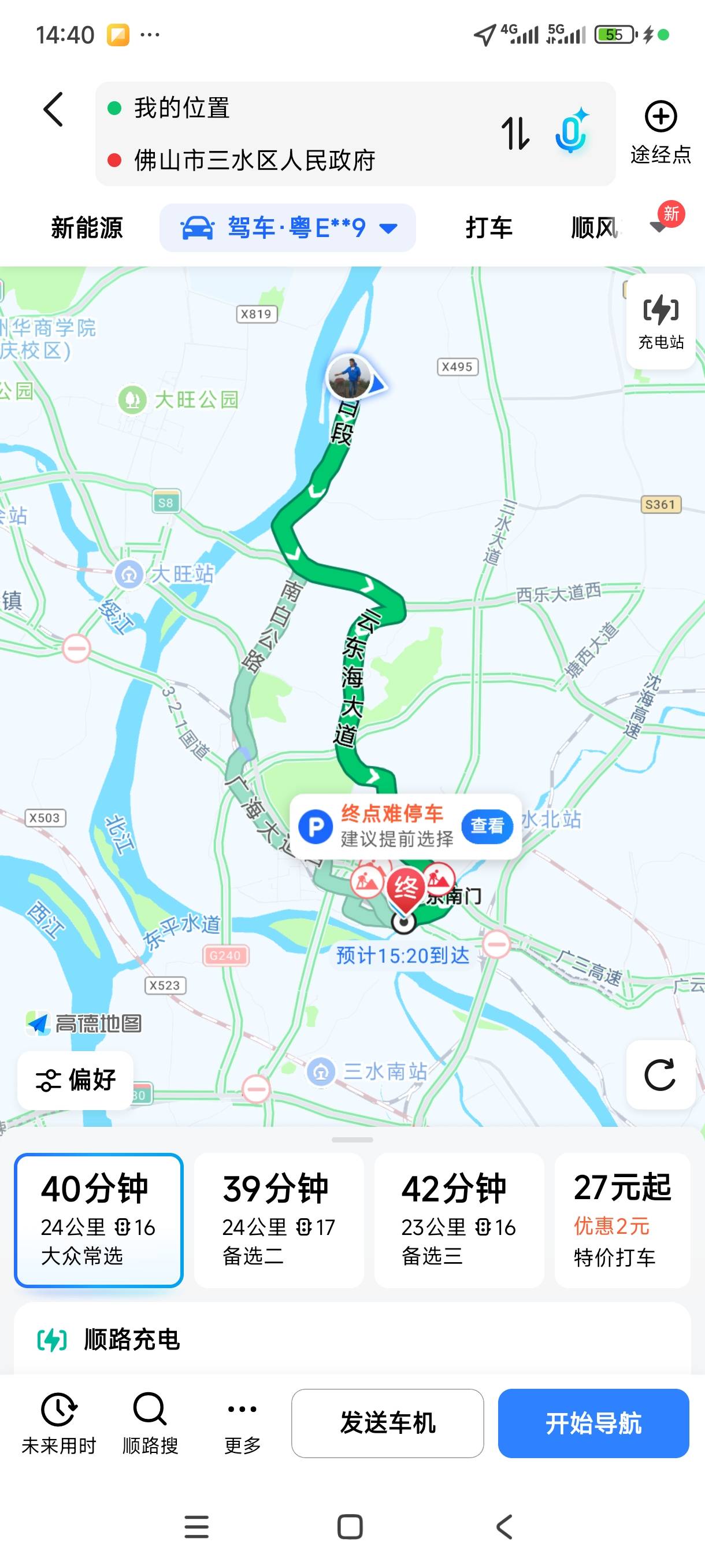View parking suggestions via 查看
The width and height of the screenshot is (705, 1568).
point(487,826)
